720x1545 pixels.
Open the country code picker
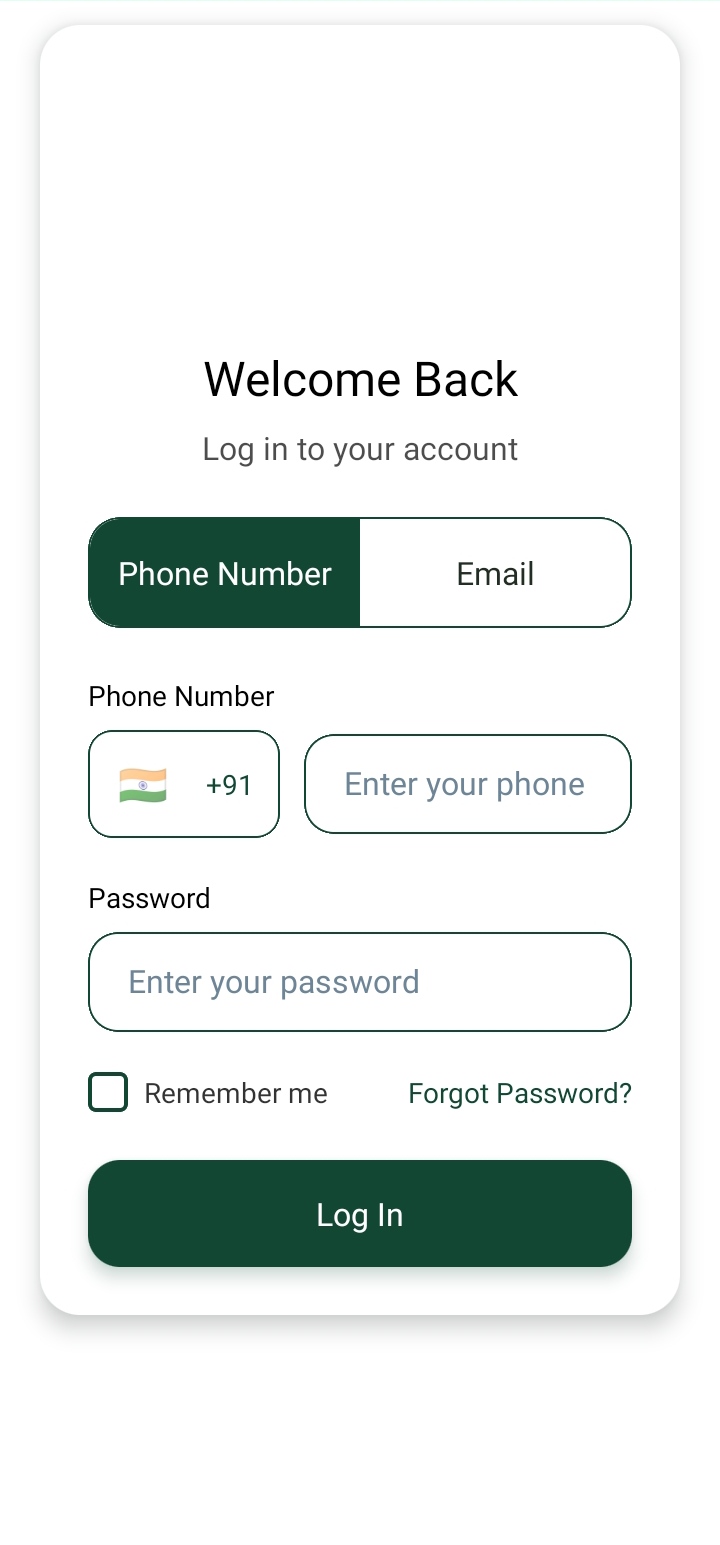(x=184, y=784)
